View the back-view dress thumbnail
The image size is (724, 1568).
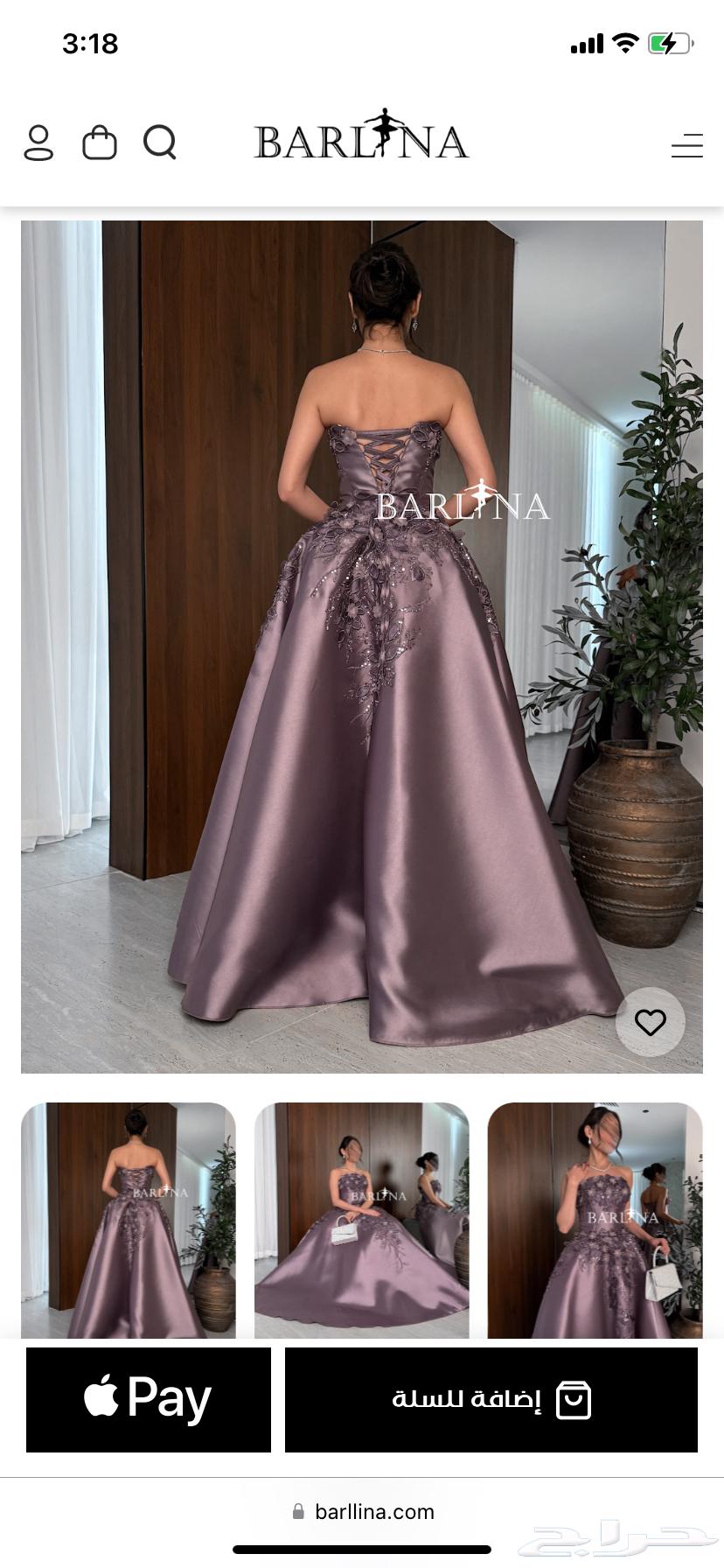(x=129, y=1220)
